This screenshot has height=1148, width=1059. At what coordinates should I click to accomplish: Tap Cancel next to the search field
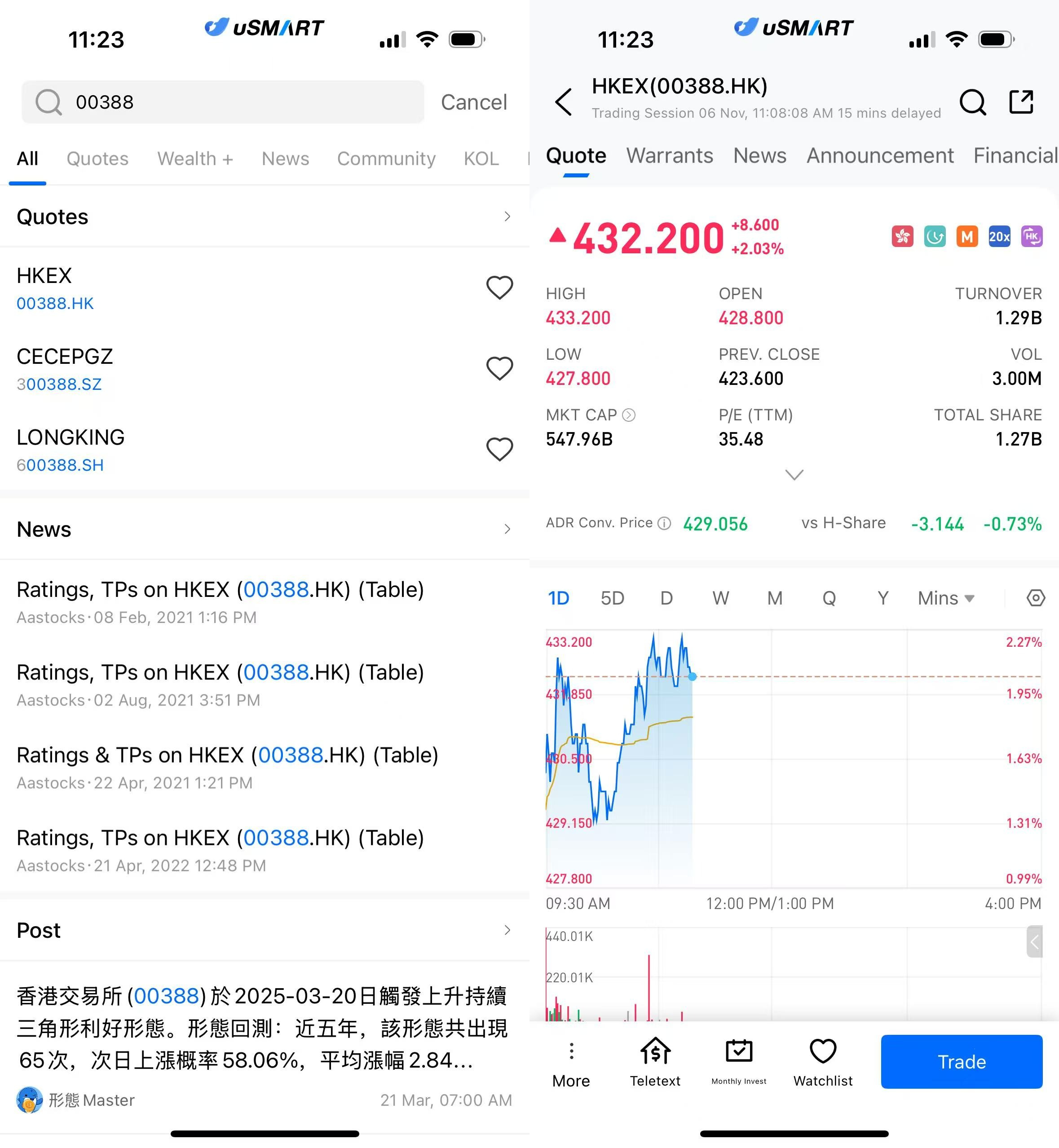pyautogui.click(x=473, y=102)
